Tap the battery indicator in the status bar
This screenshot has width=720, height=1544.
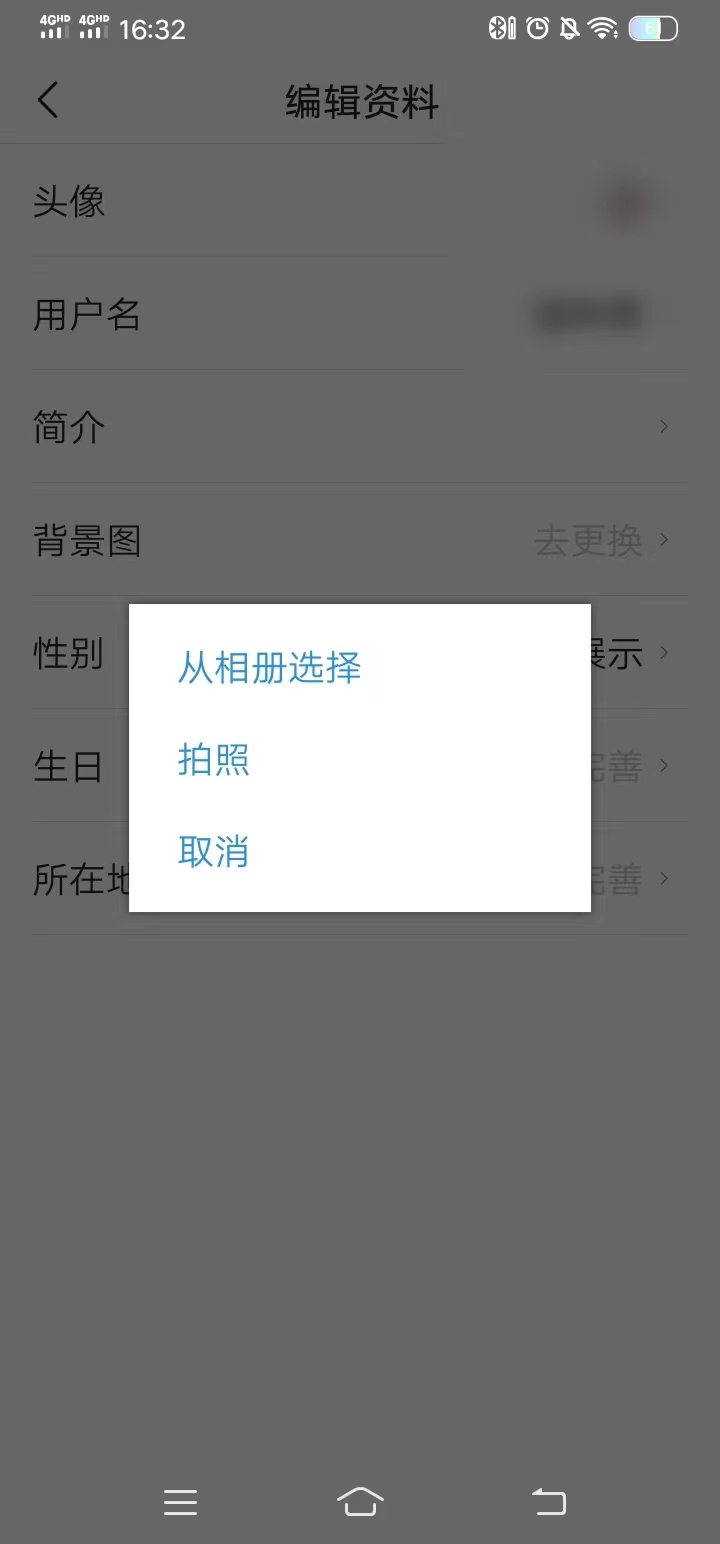(651, 28)
